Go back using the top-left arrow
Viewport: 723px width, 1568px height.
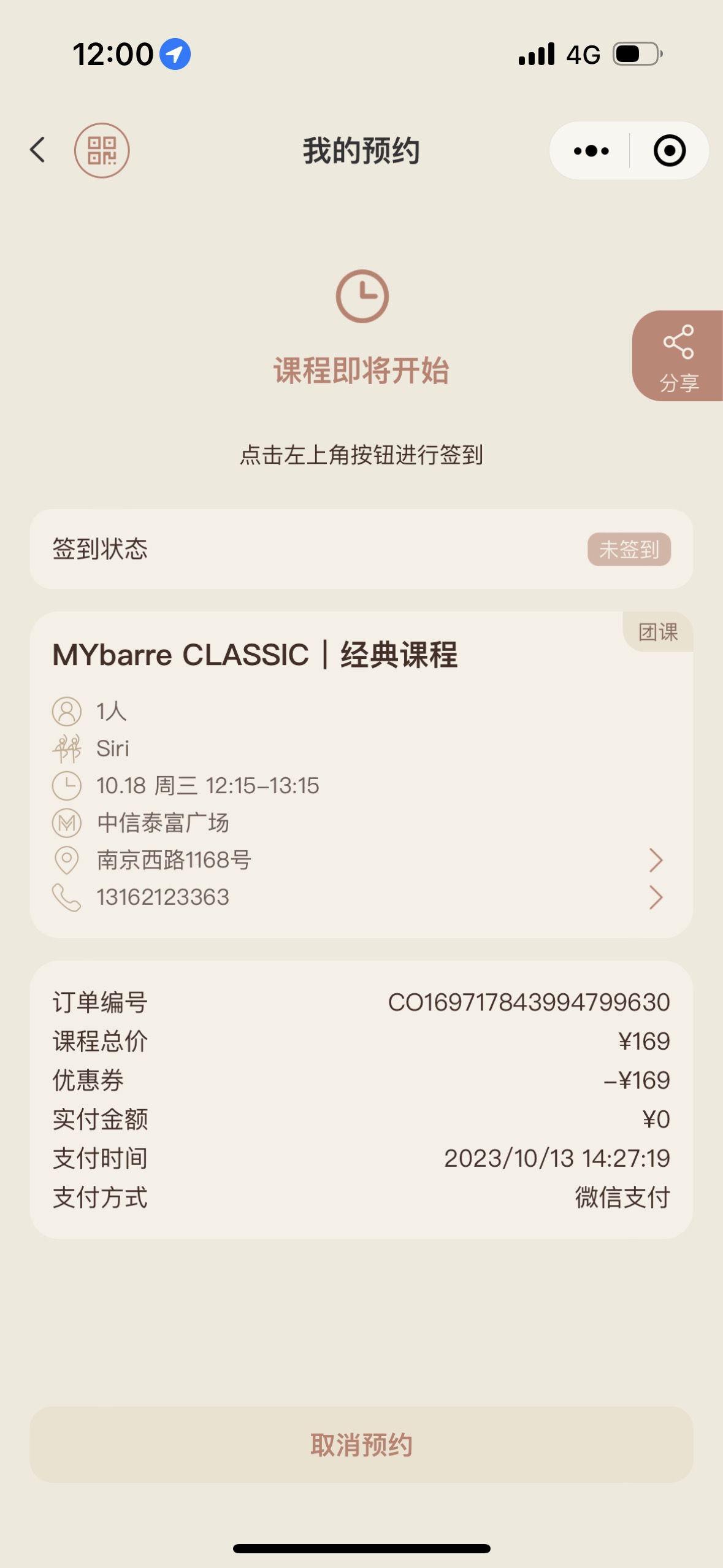coord(37,150)
